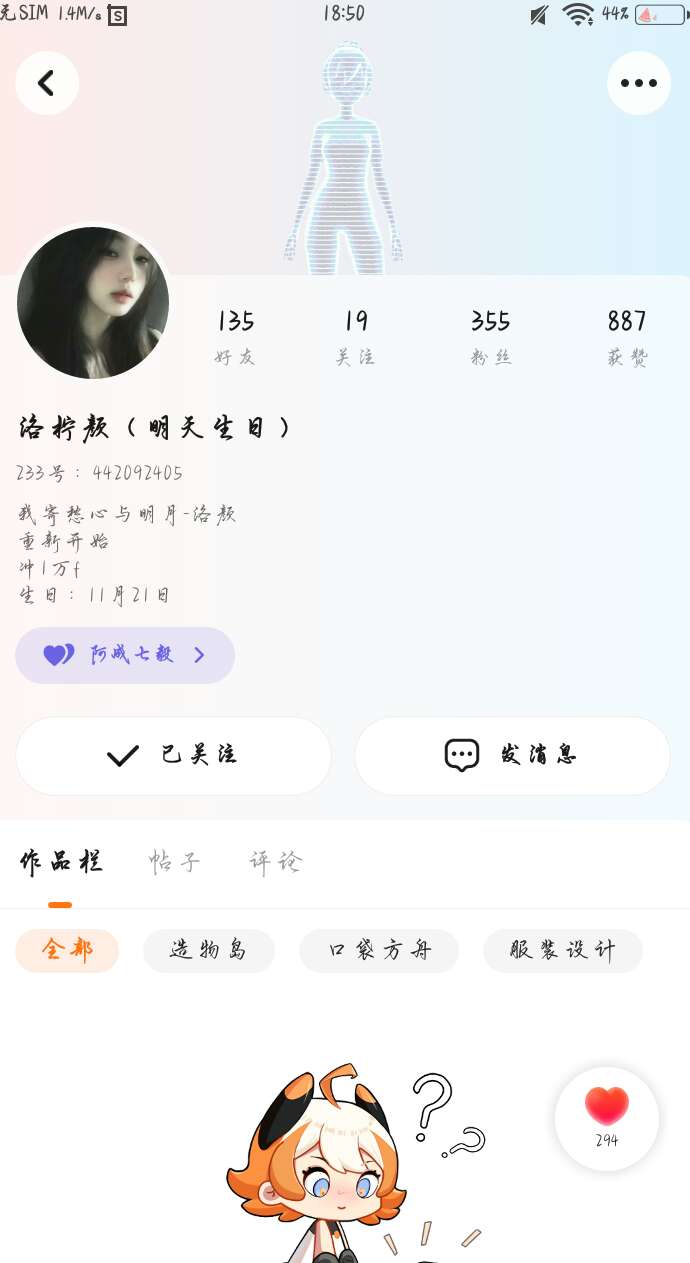The height and width of the screenshot is (1263, 690).
Task: Open the 19 关注 following list
Action: point(356,336)
